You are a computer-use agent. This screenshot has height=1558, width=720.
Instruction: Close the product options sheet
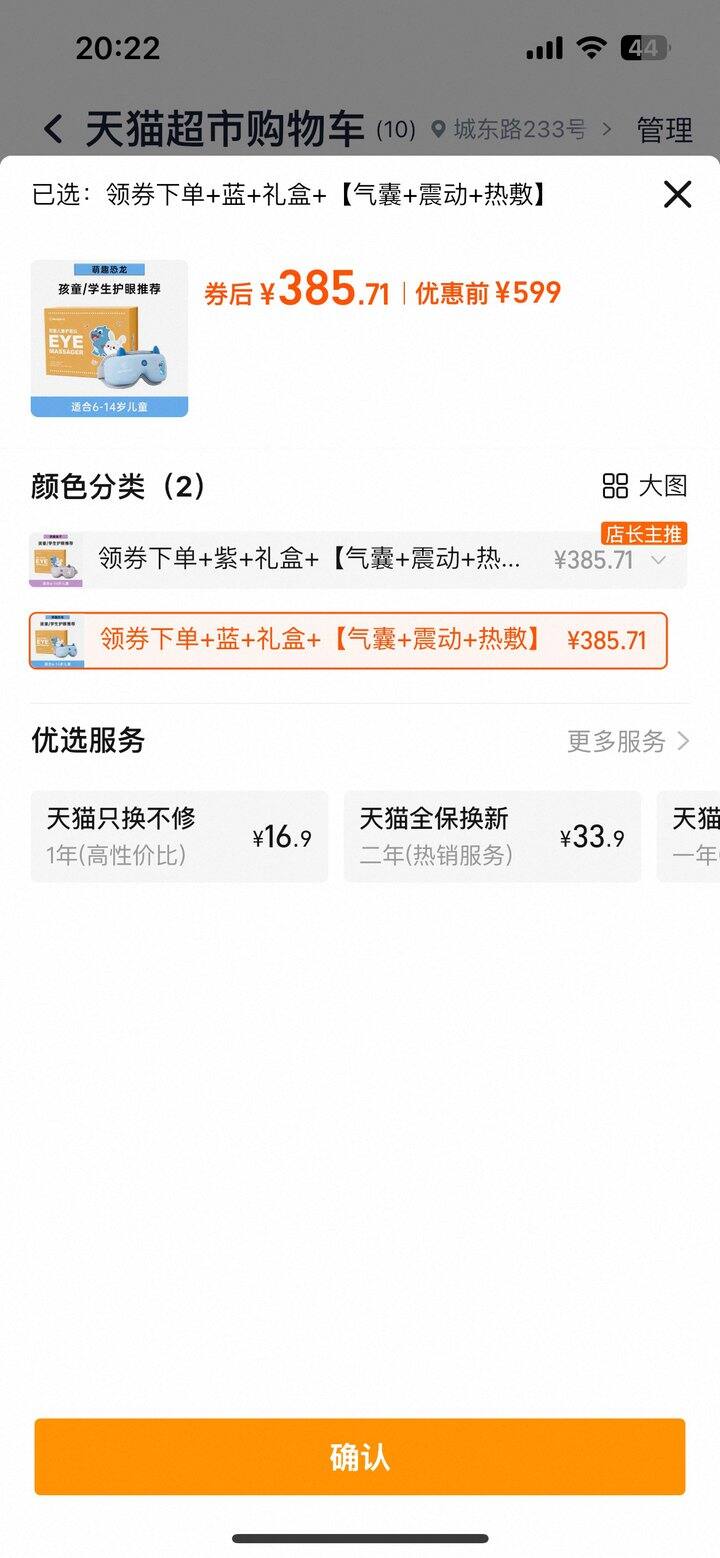click(677, 194)
